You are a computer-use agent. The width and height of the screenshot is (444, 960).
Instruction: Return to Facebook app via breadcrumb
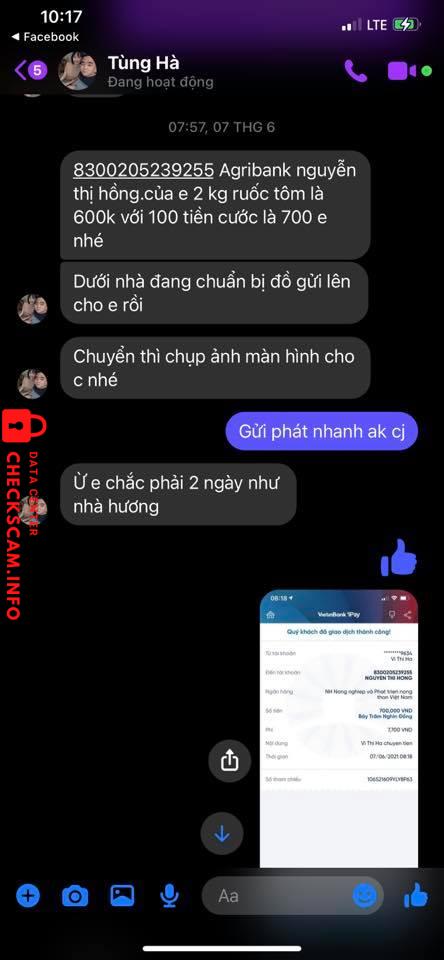click(x=45, y=37)
